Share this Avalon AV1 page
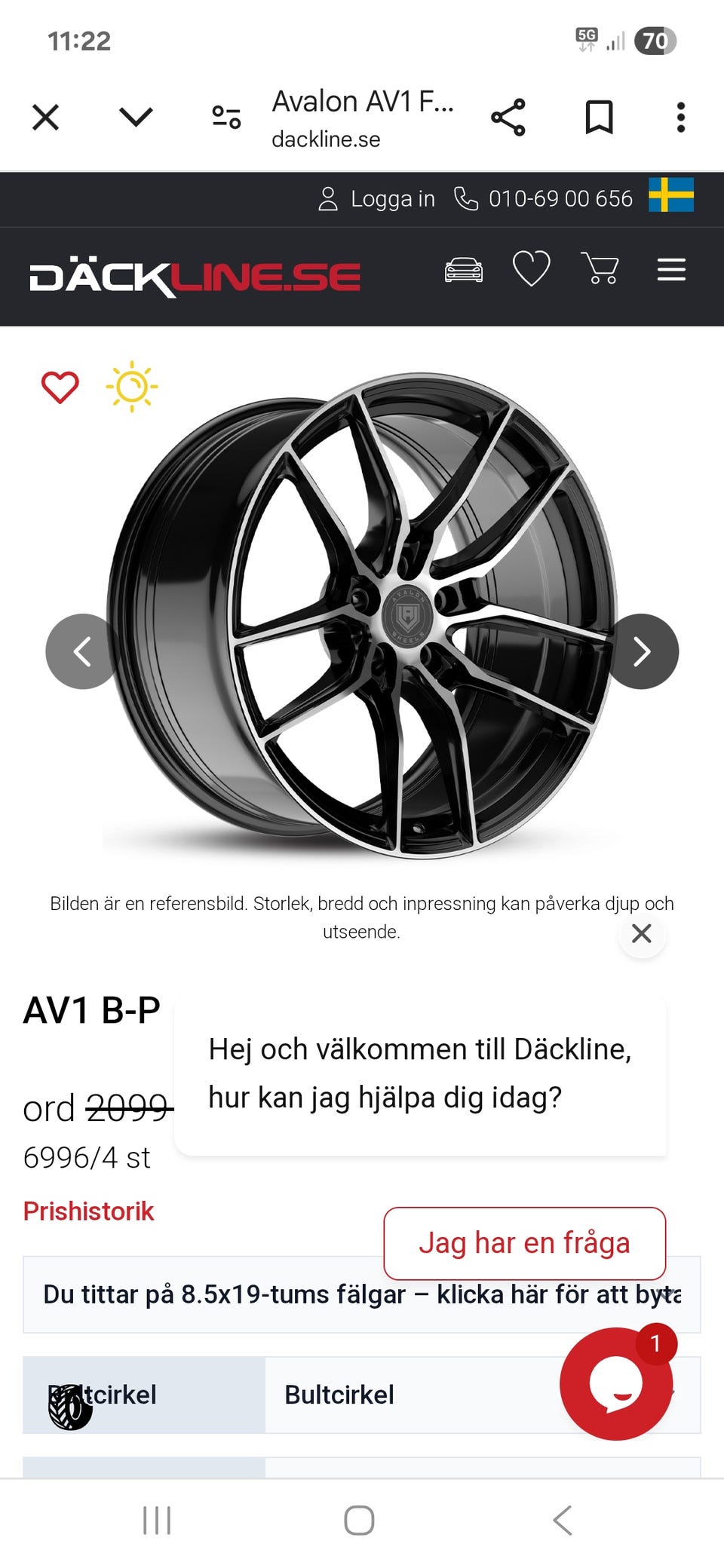724x1568 pixels. (508, 118)
